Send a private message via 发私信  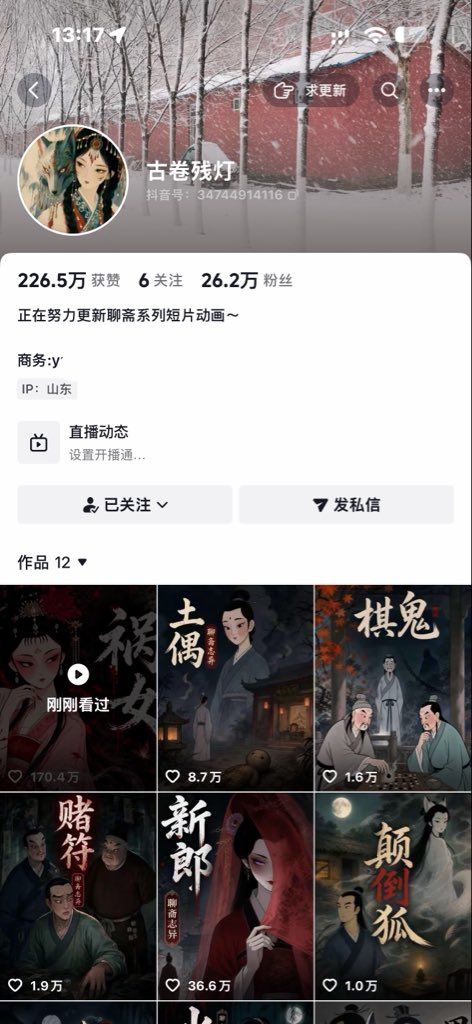click(346, 504)
